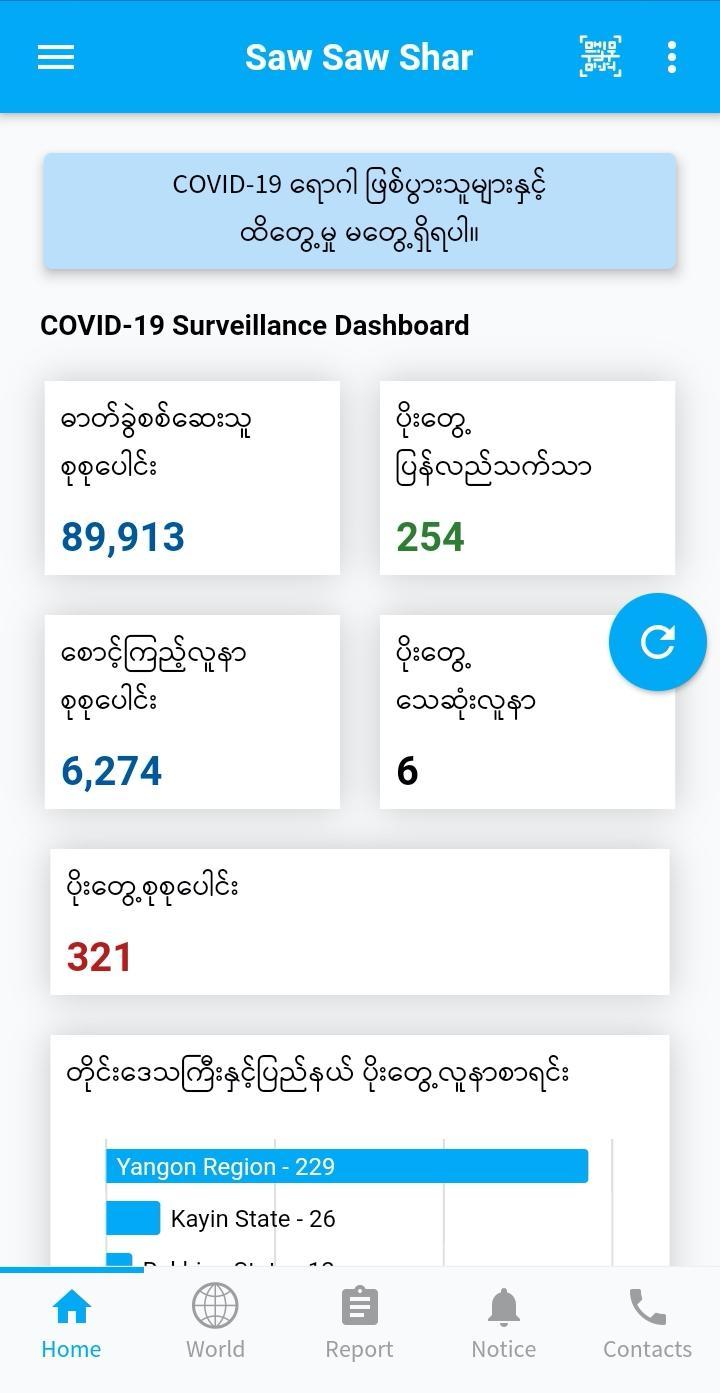This screenshot has width=720, height=1393.
Task: Go to the Notice tab
Action: 503,1322
